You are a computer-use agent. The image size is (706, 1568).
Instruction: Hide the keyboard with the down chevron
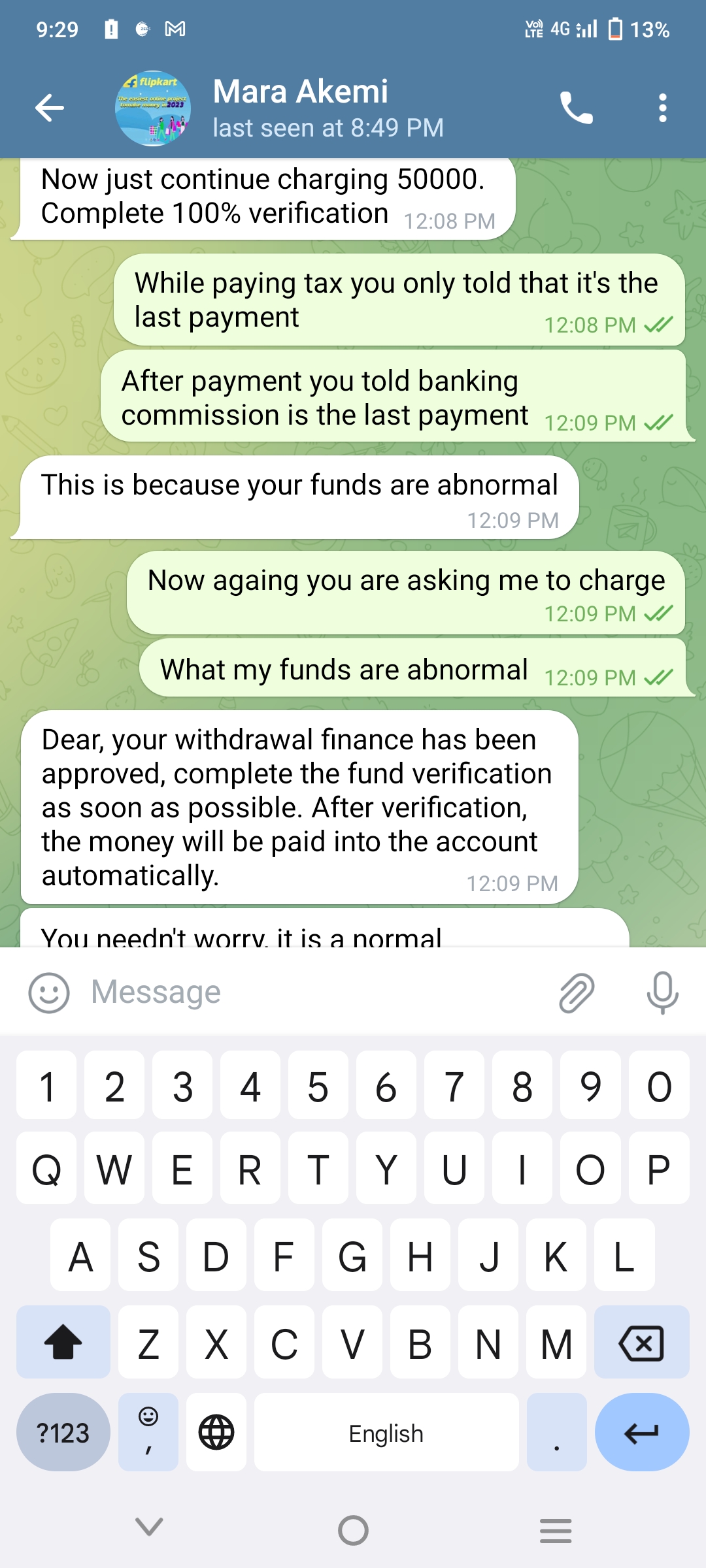coord(149,1527)
